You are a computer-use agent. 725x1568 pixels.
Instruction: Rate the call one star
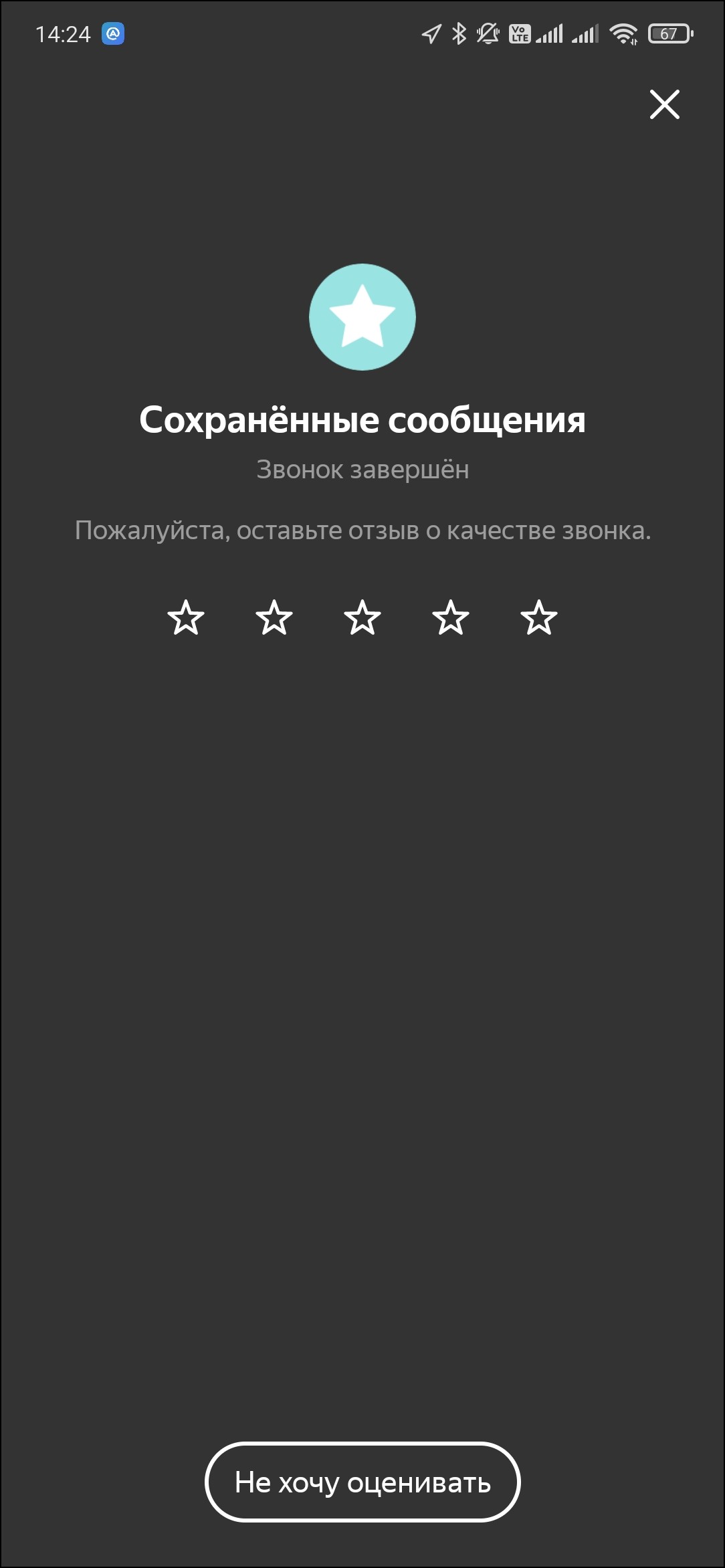[186, 617]
